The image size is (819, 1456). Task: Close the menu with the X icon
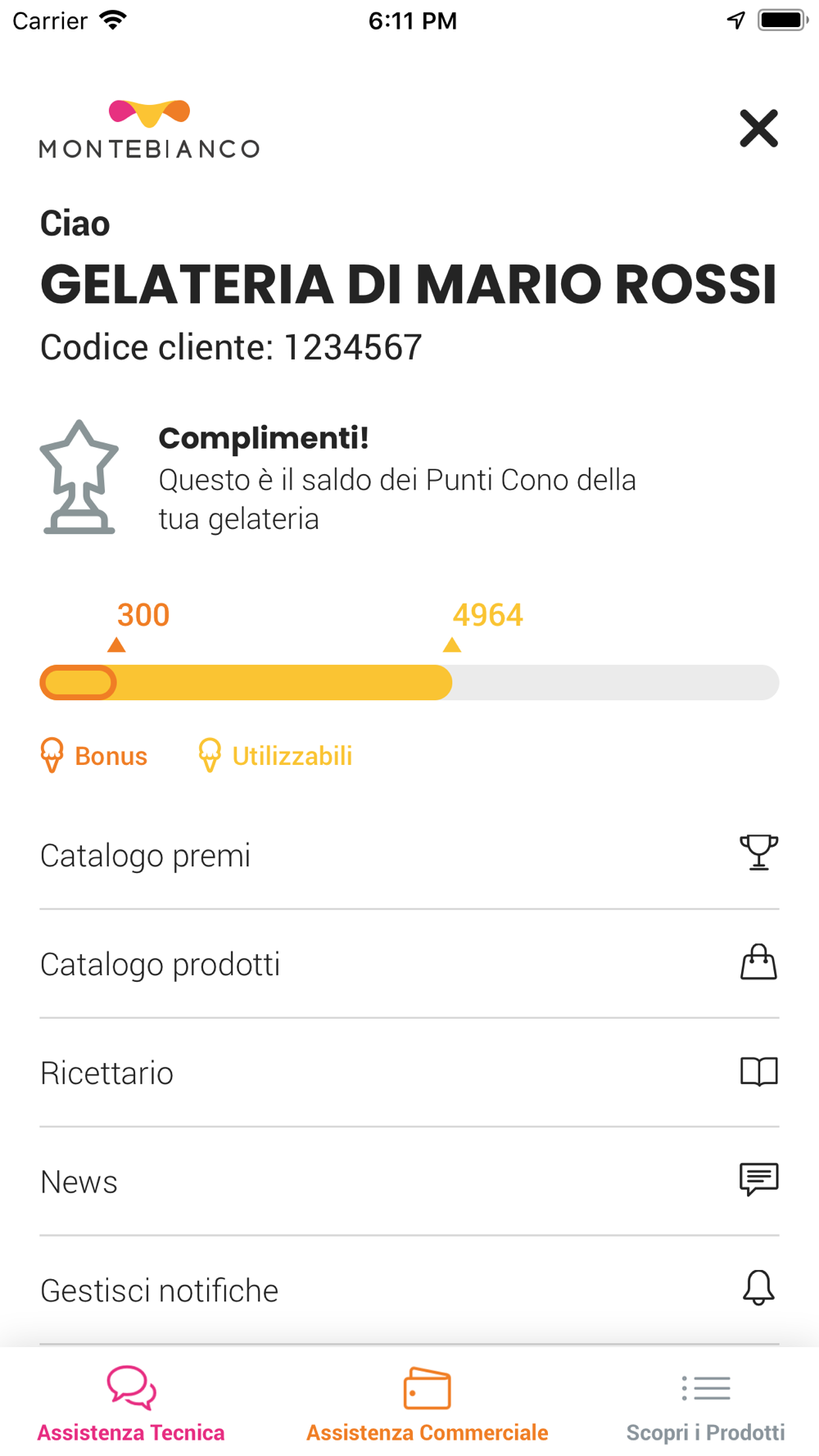pos(758,129)
